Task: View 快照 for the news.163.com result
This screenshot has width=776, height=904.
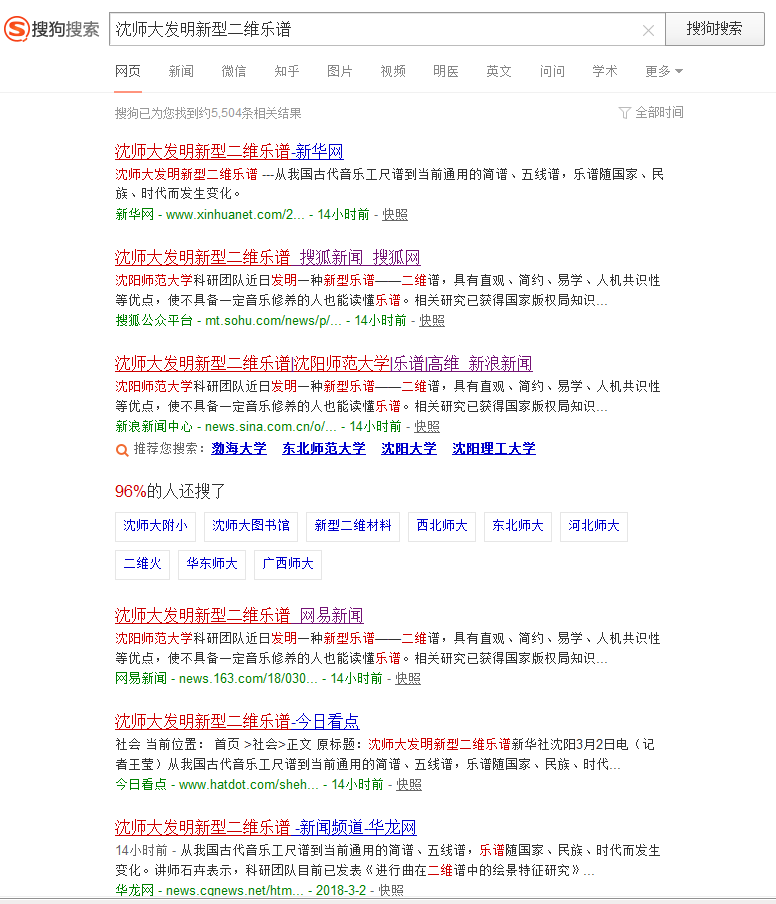Action: point(408,679)
